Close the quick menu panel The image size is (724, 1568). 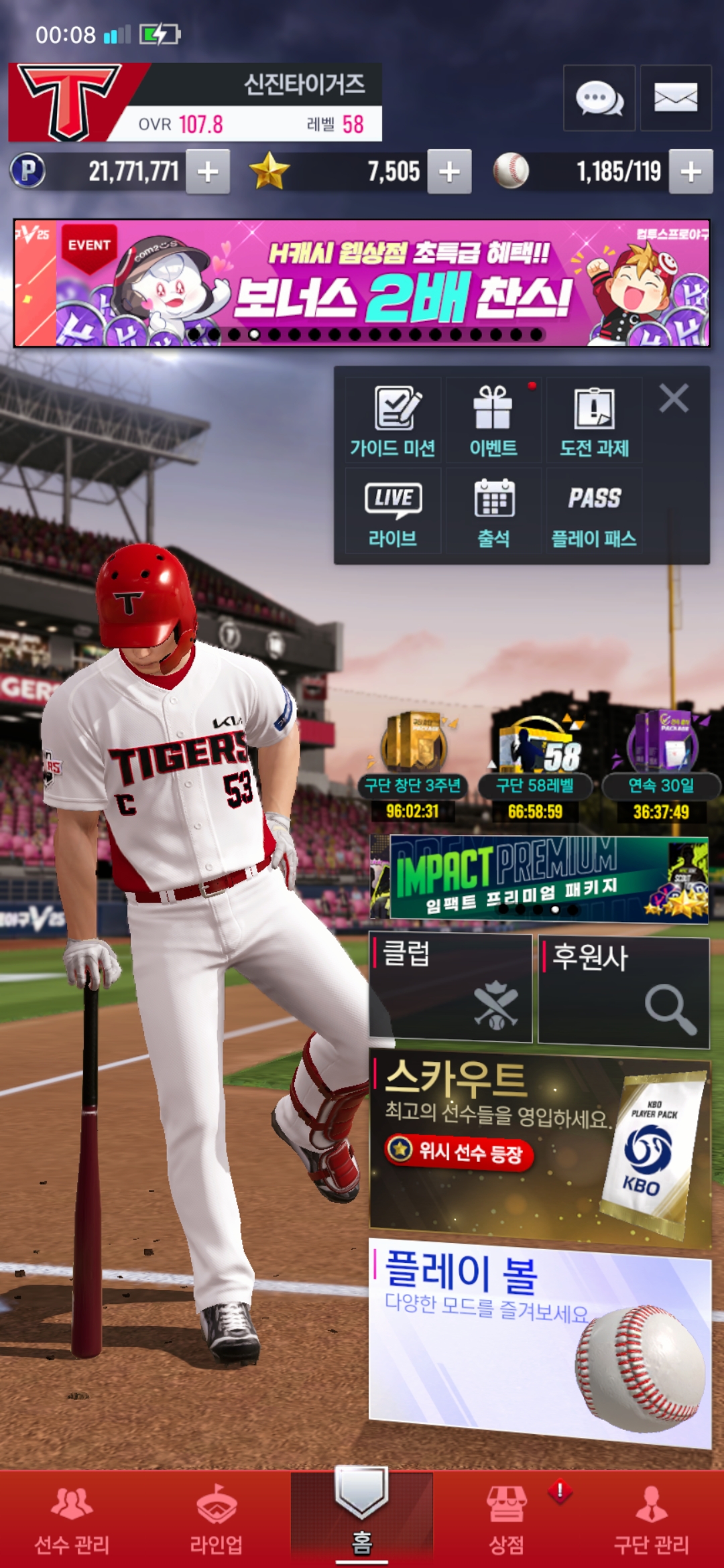(x=674, y=399)
